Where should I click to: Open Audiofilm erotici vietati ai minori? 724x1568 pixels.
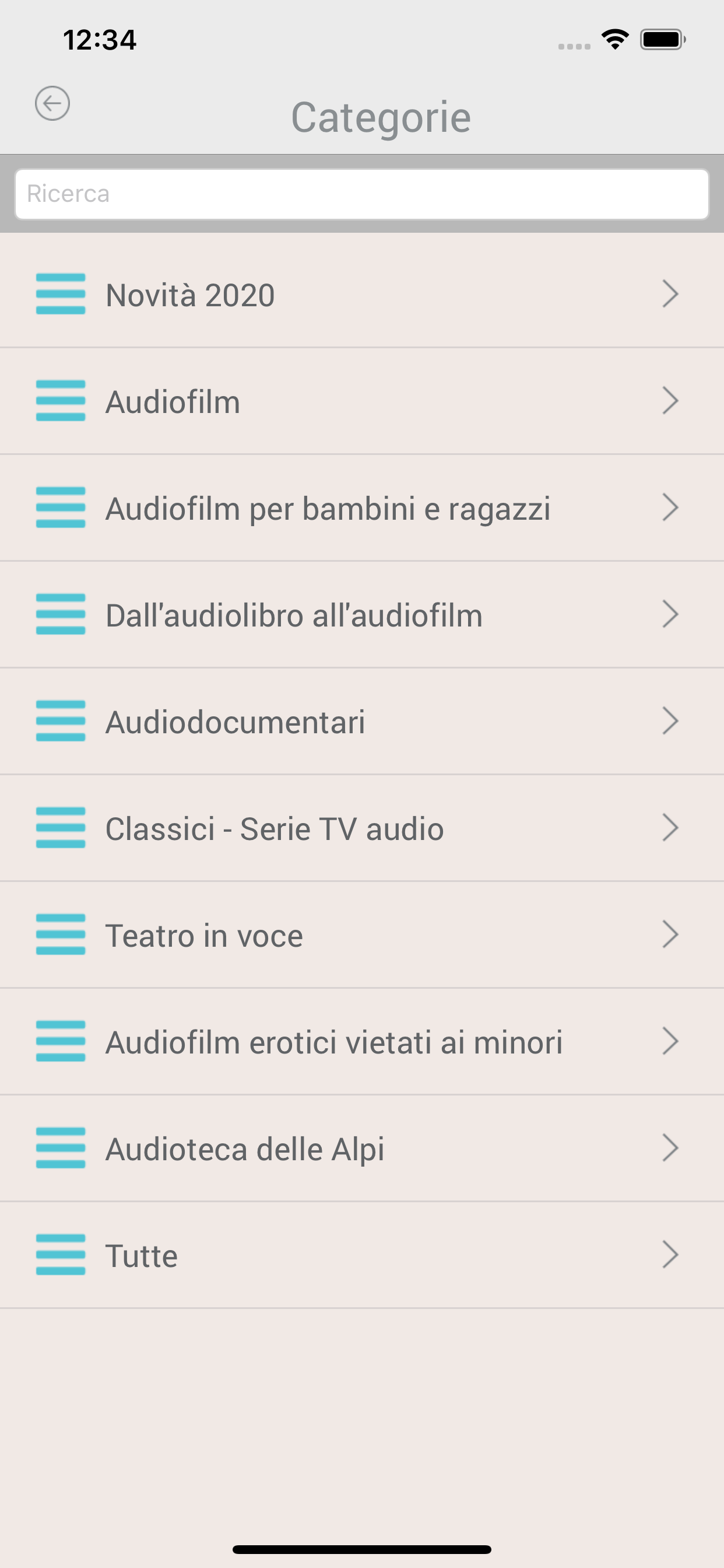pos(362,1041)
